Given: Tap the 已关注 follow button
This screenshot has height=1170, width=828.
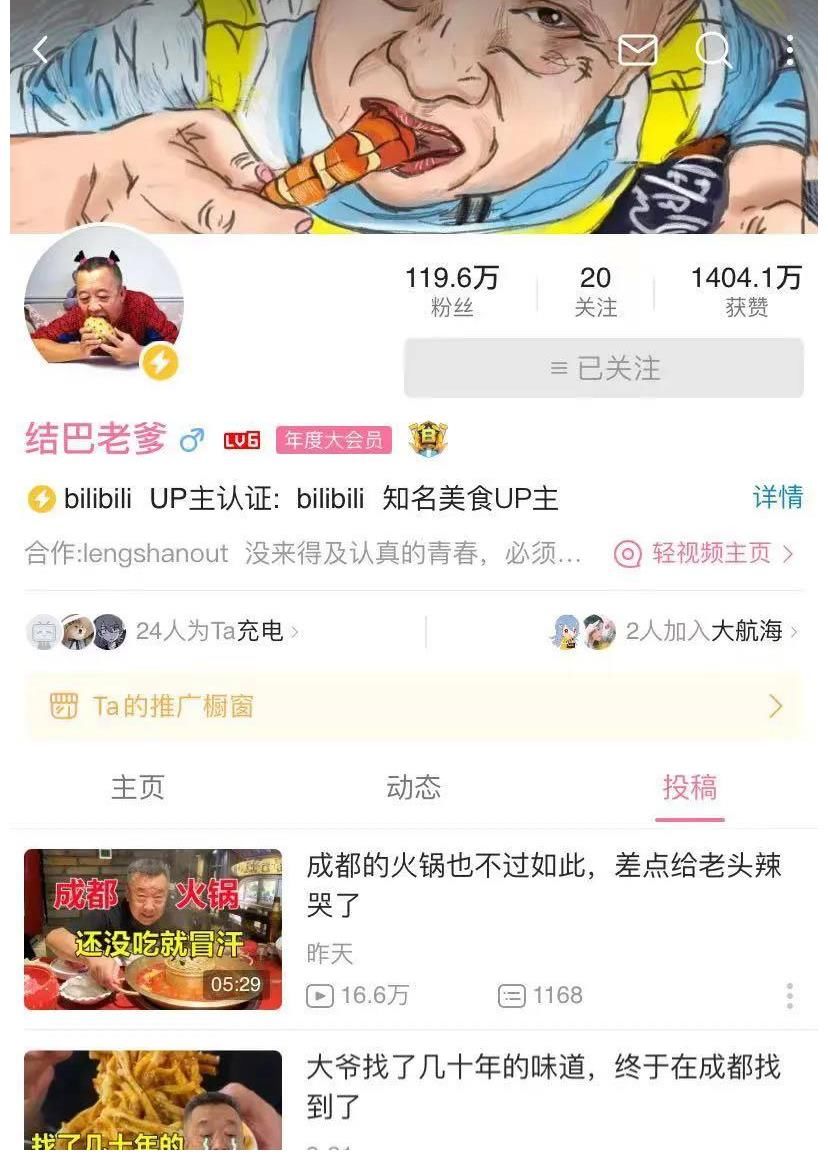Looking at the screenshot, I should 602,368.
